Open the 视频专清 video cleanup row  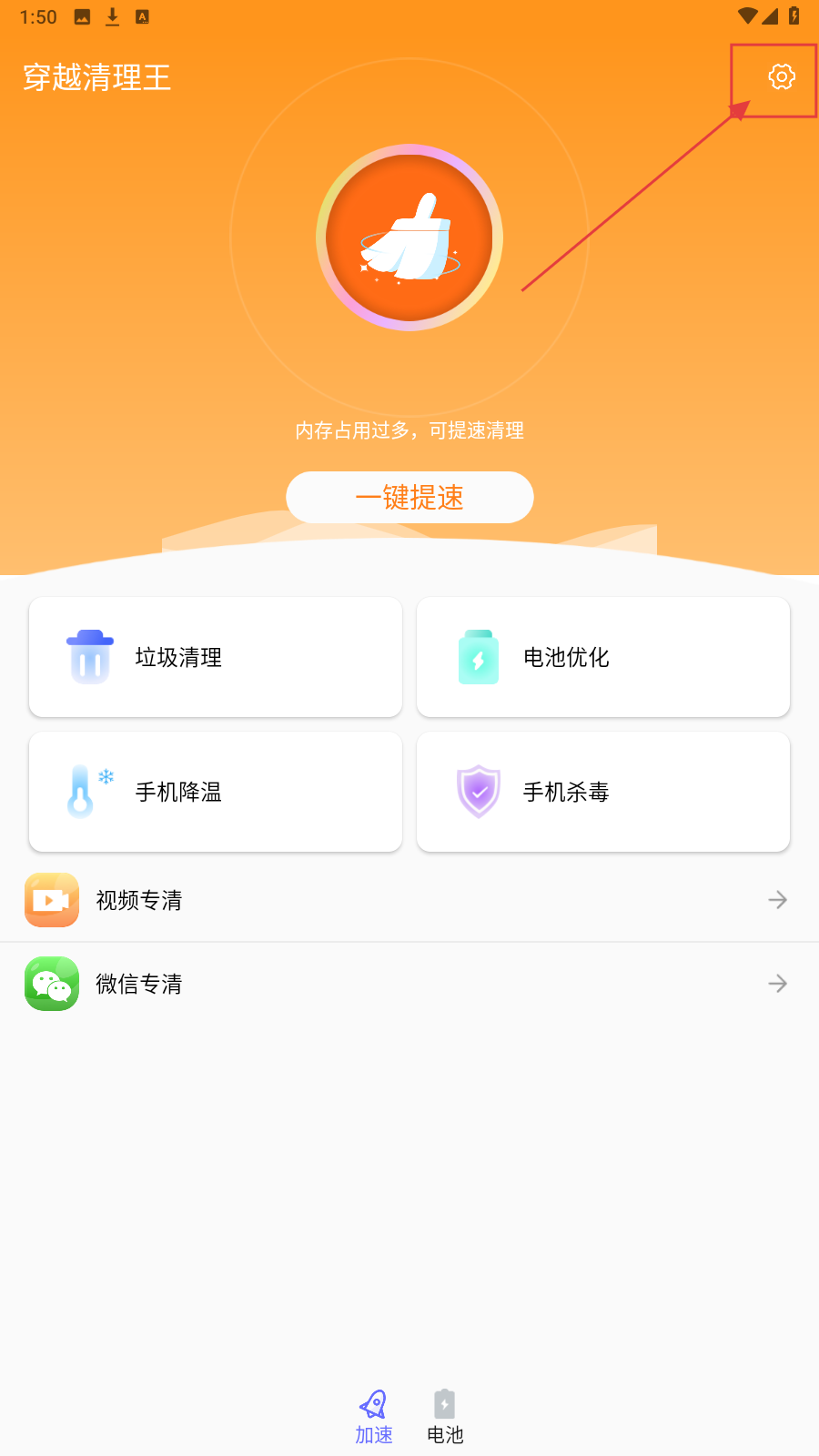pos(409,900)
